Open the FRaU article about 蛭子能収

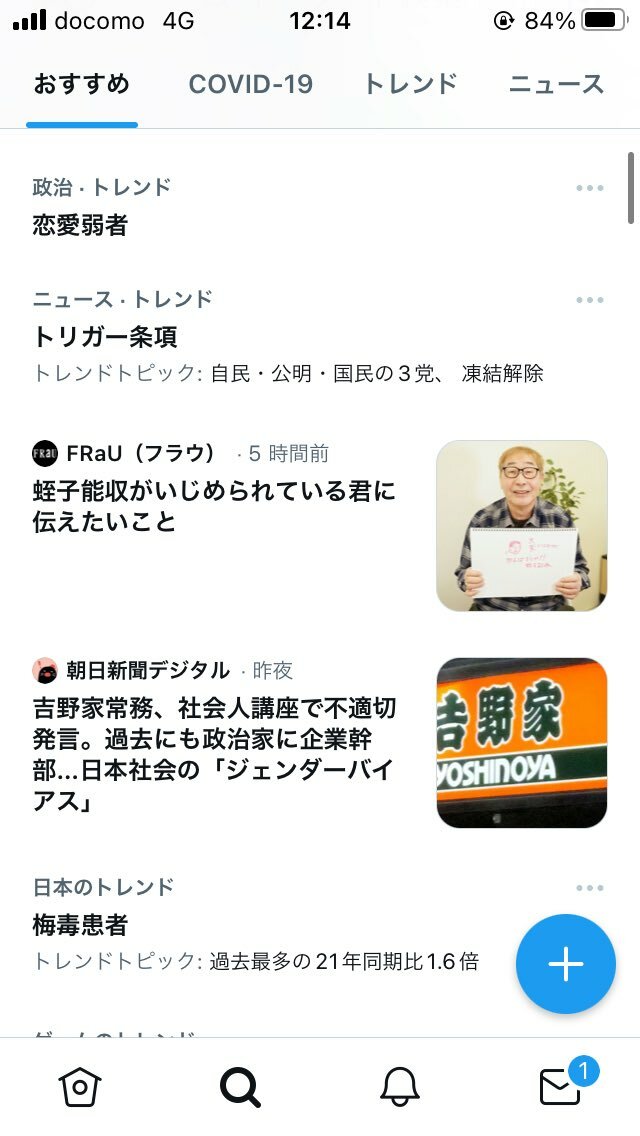(214, 506)
